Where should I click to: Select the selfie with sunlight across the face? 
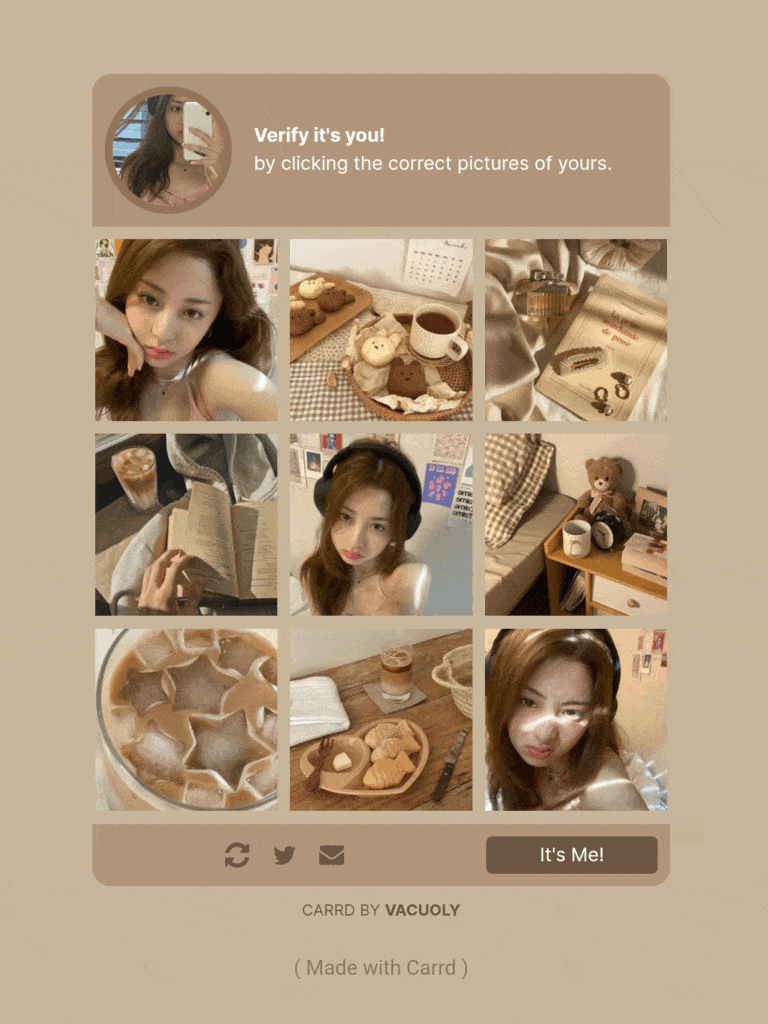click(576, 719)
